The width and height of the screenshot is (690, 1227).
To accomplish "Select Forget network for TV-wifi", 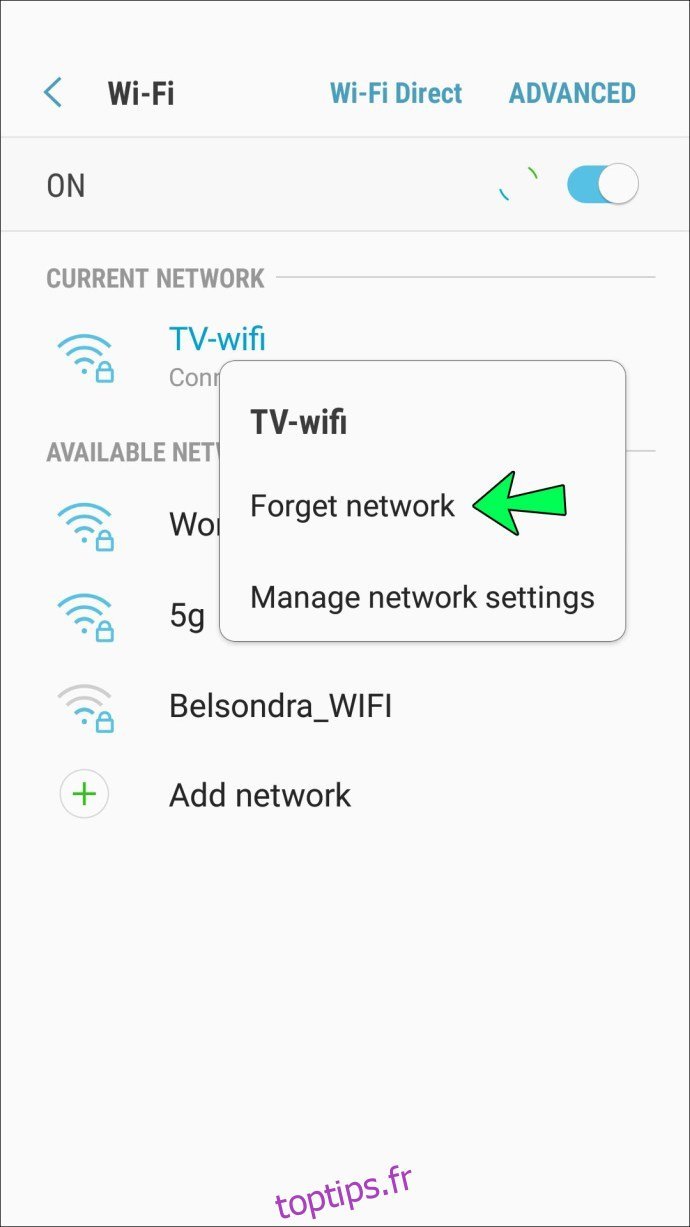I will click(352, 506).
